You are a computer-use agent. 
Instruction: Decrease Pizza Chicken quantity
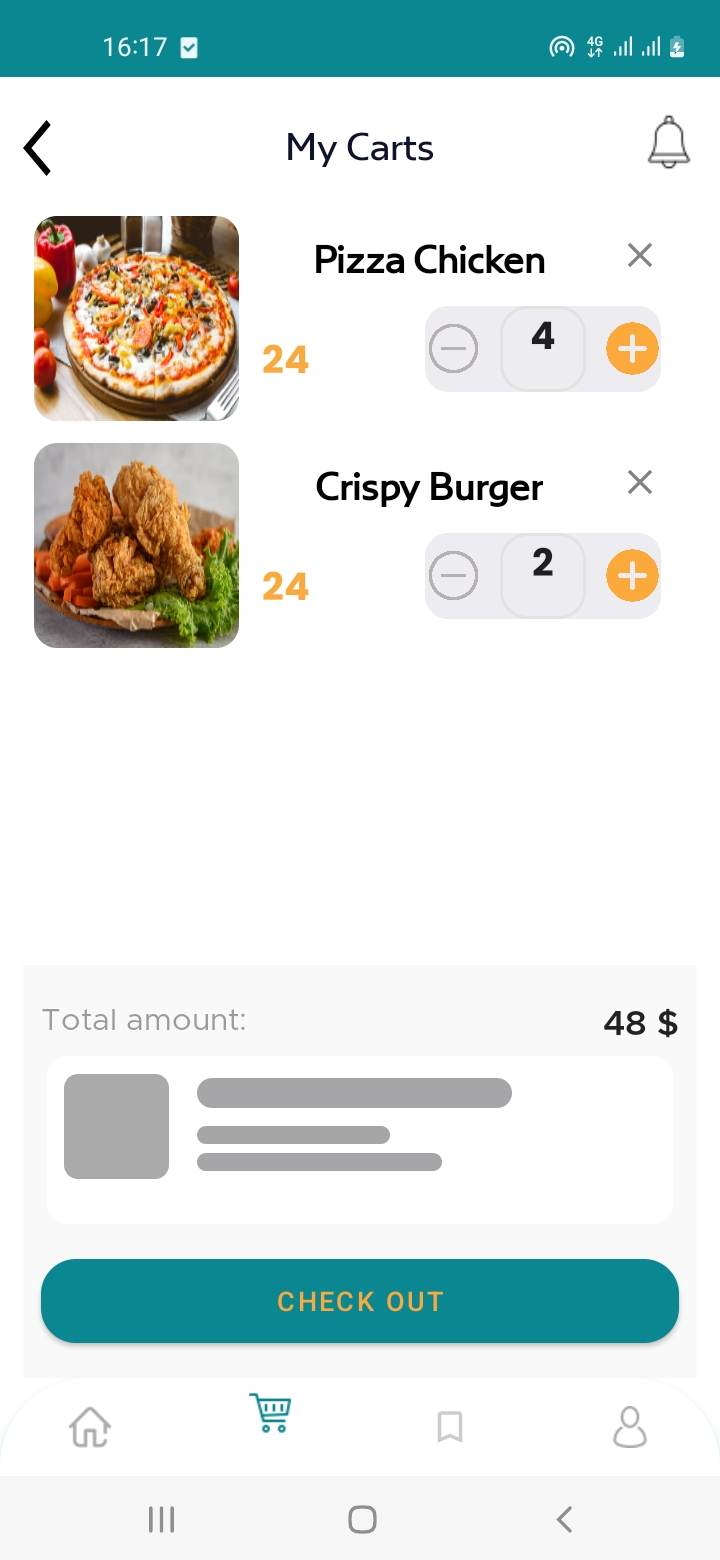coord(454,349)
